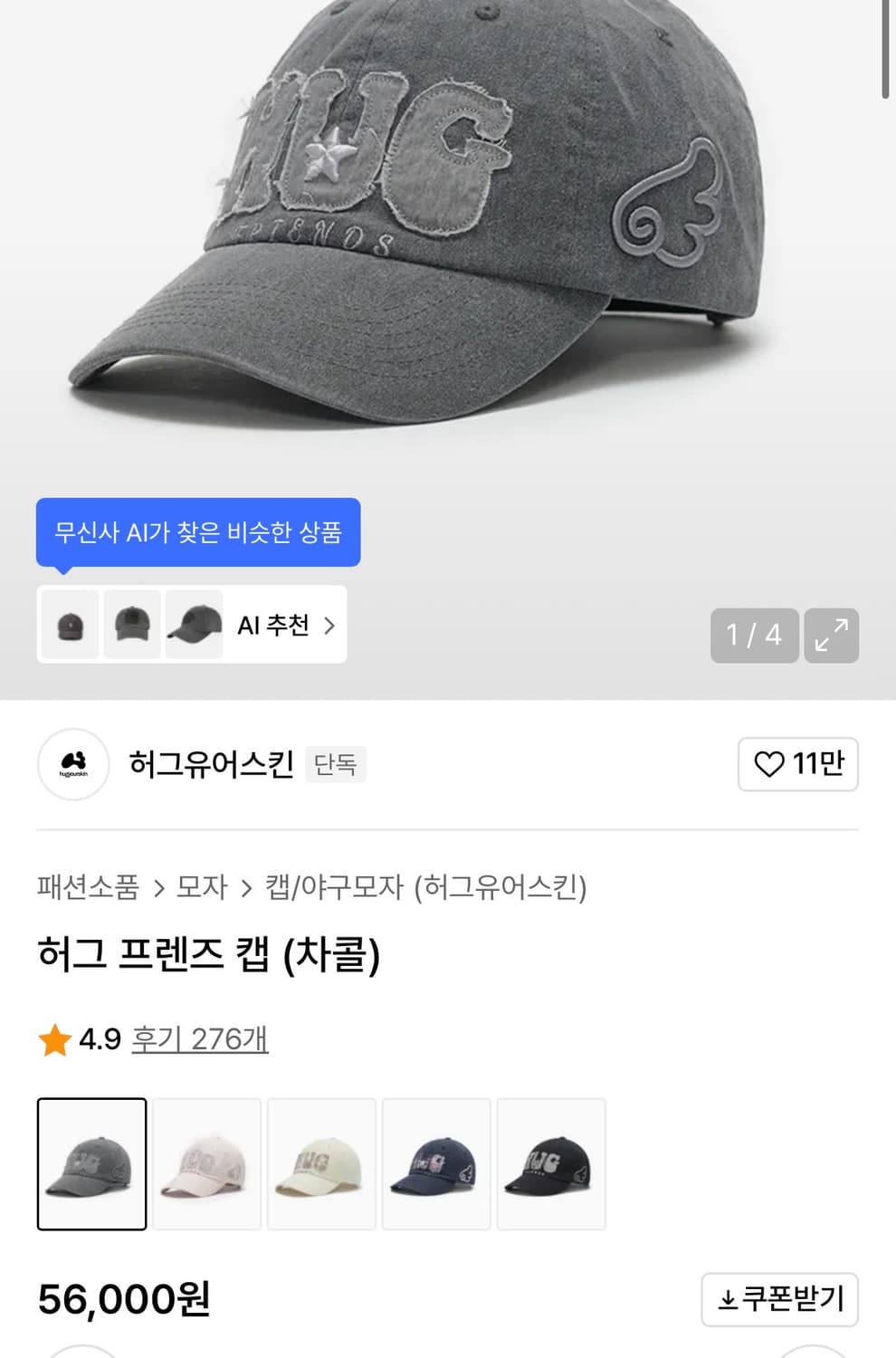Select the ivory cap thumbnail
896x1358 pixels.
pos(323,1162)
